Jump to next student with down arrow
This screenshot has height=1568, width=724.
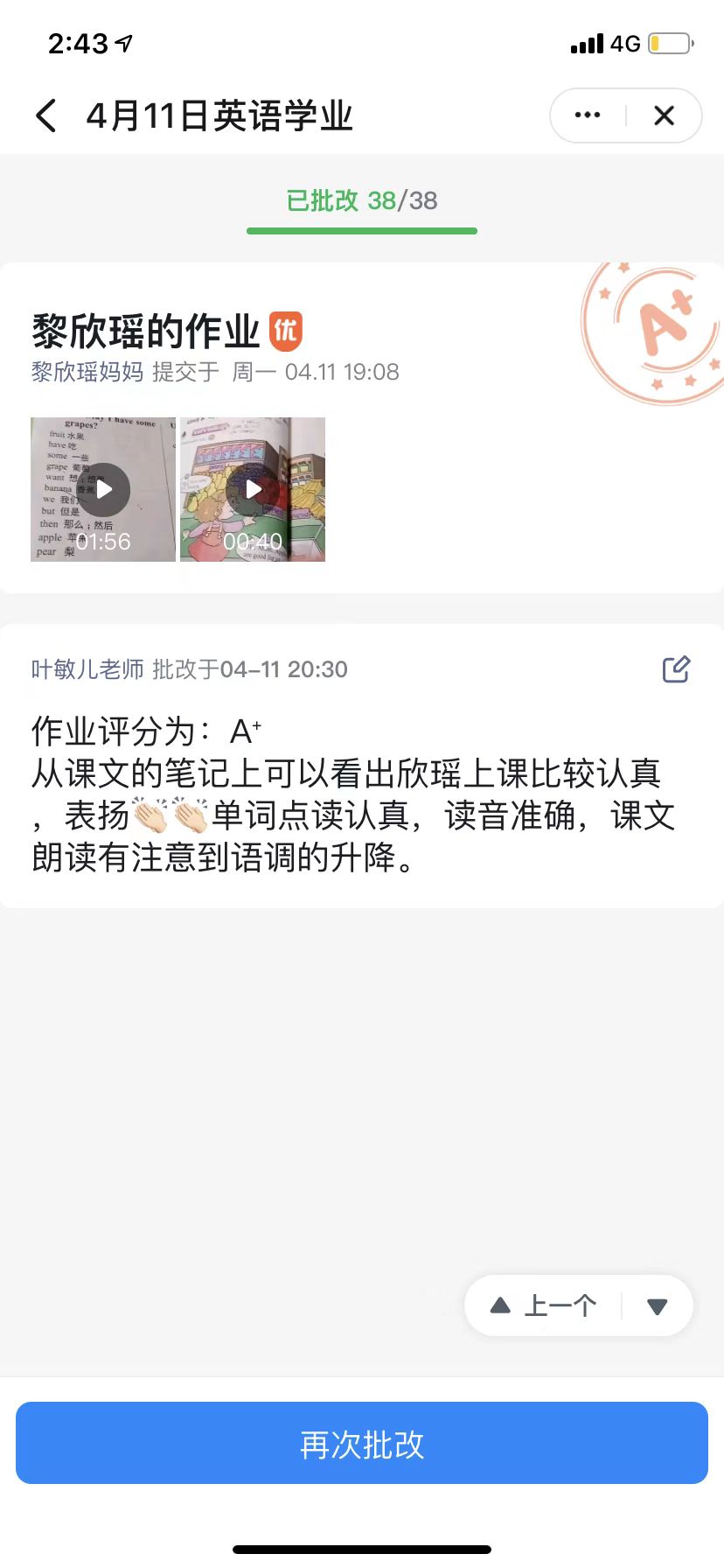[x=658, y=1306]
